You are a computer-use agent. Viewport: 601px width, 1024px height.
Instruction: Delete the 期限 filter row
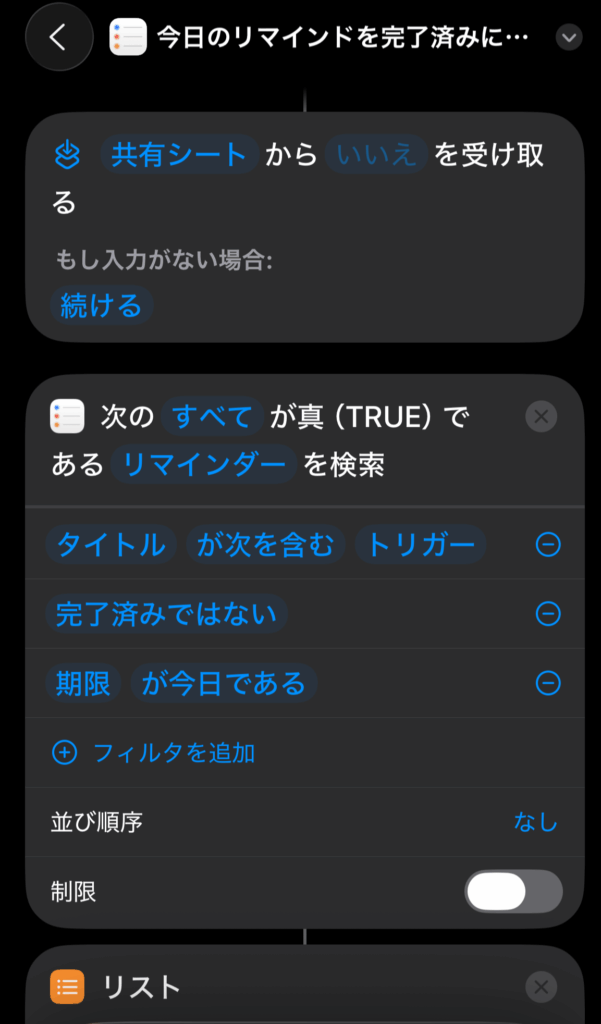pyautogui.click(x=548, y=683)
